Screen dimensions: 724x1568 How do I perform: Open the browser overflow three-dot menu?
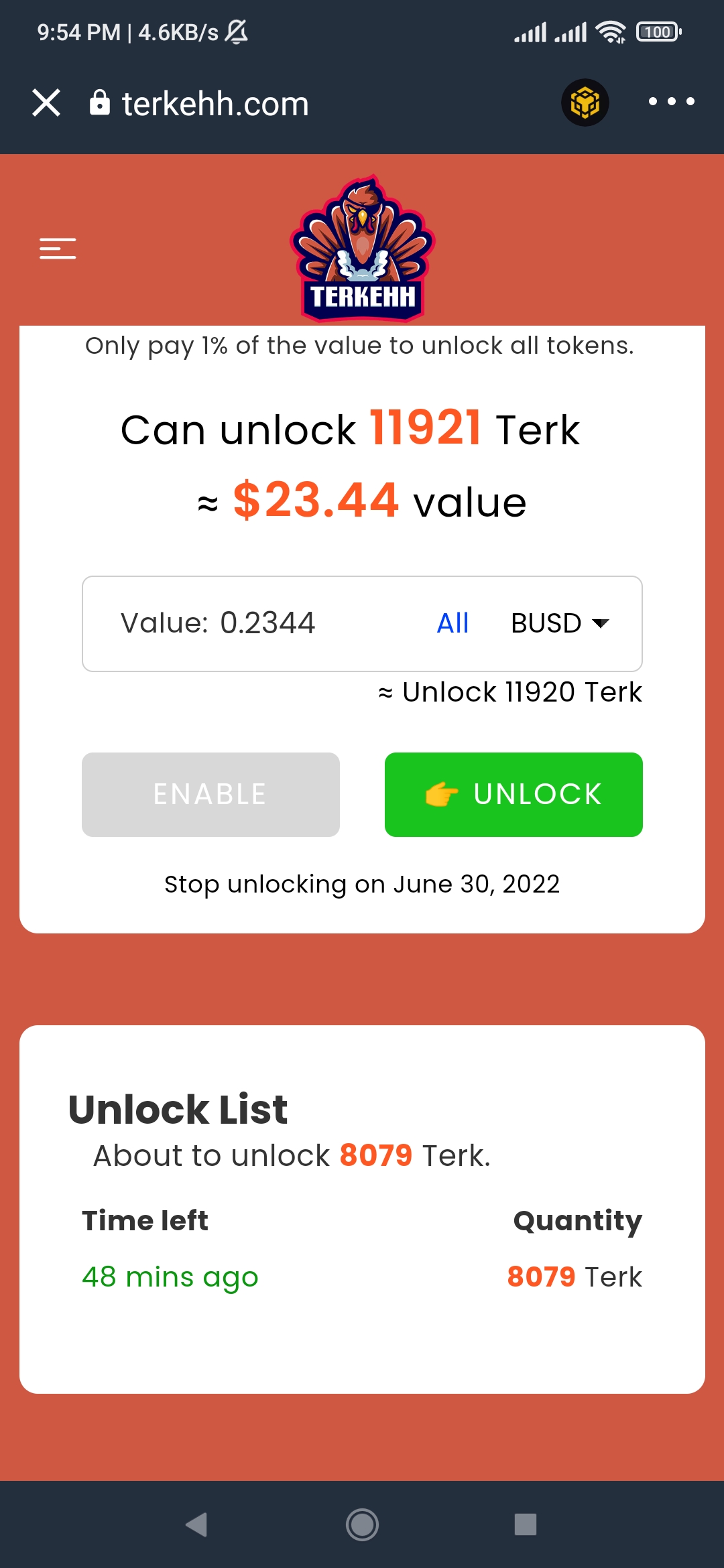(673, 103)
